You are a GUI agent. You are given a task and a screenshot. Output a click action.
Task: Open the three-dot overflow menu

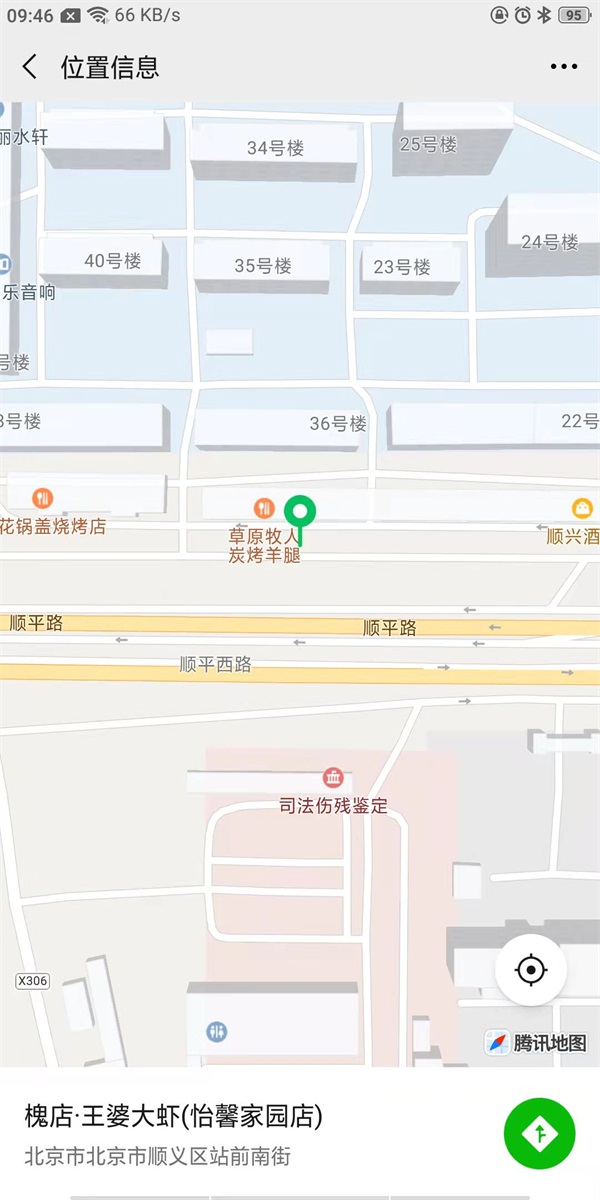coord(563,67)
